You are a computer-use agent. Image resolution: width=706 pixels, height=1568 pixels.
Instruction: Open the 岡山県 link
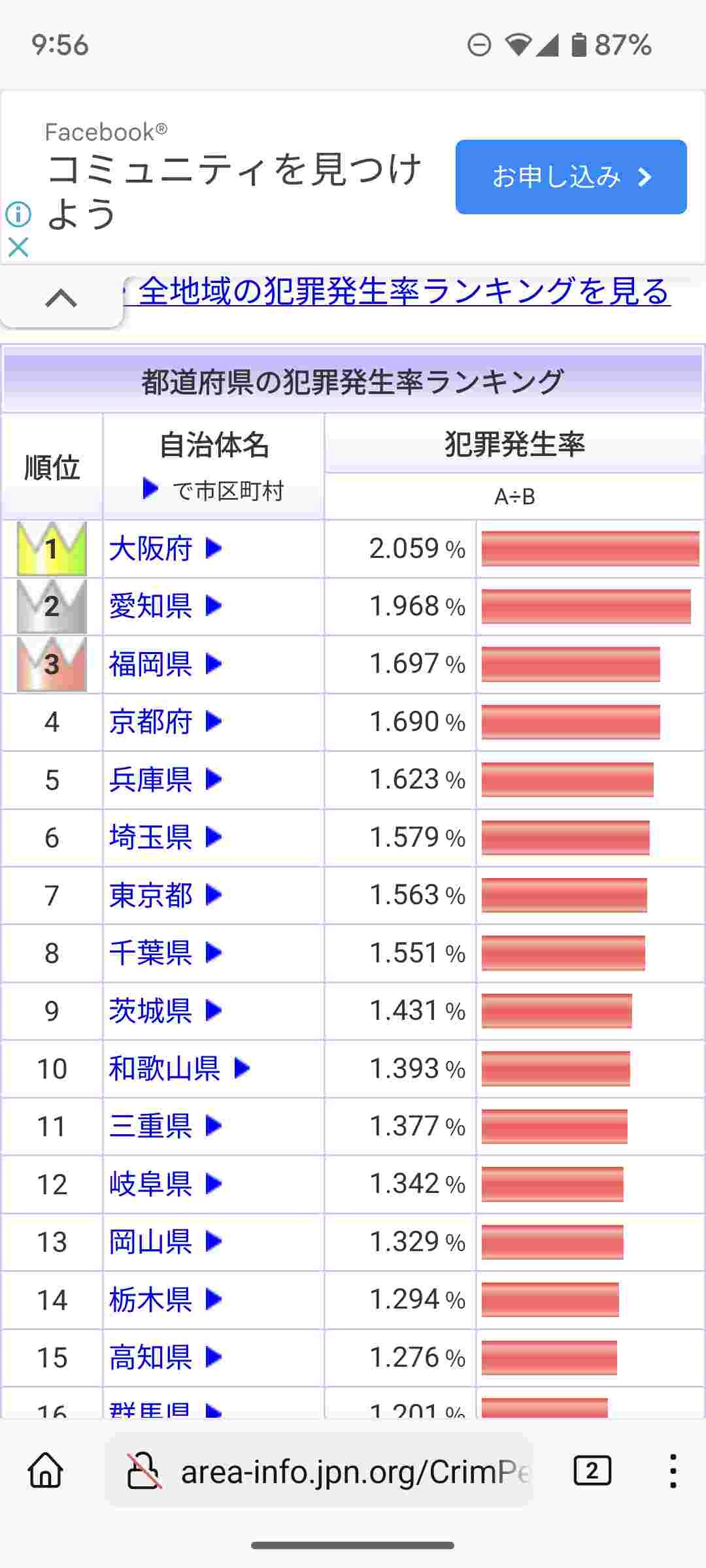[x=150, y=1242]
